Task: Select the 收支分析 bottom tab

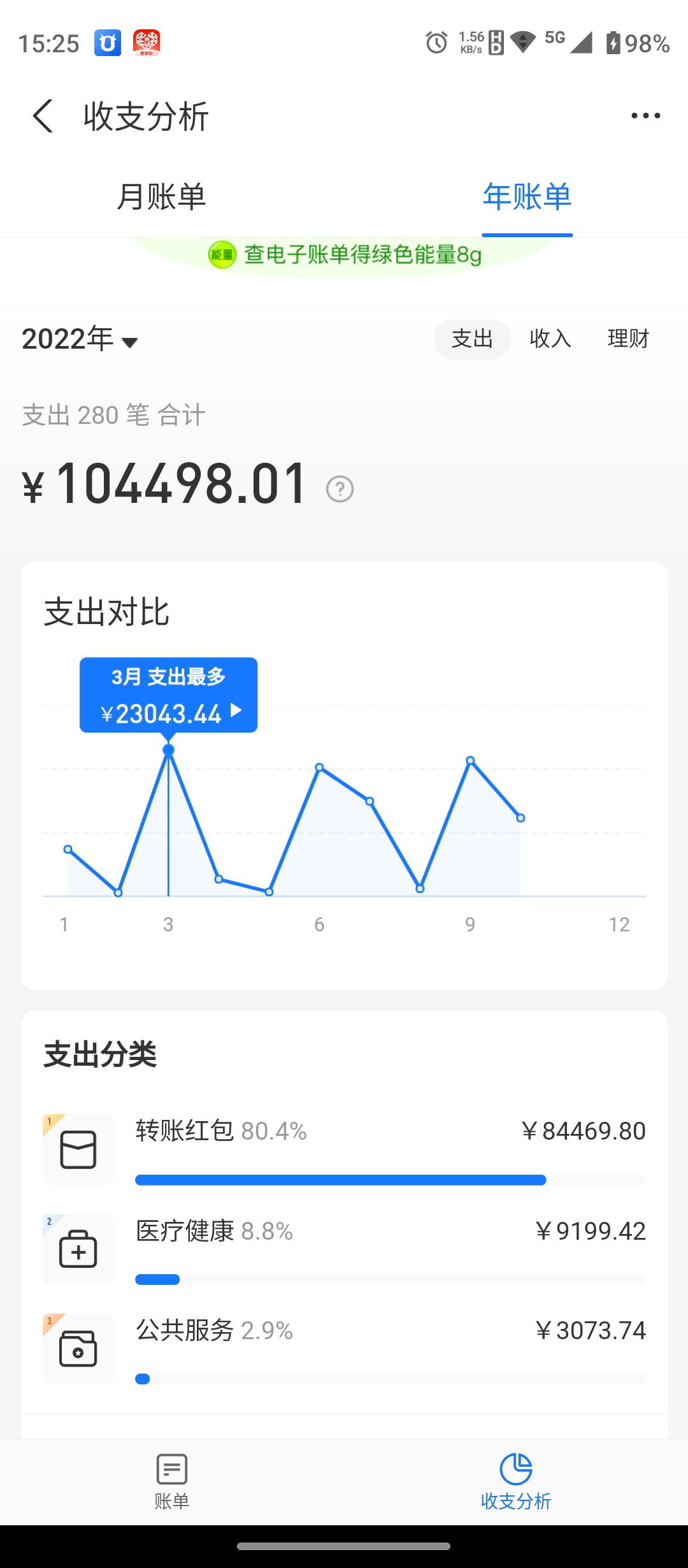Action: point(515,1482)
